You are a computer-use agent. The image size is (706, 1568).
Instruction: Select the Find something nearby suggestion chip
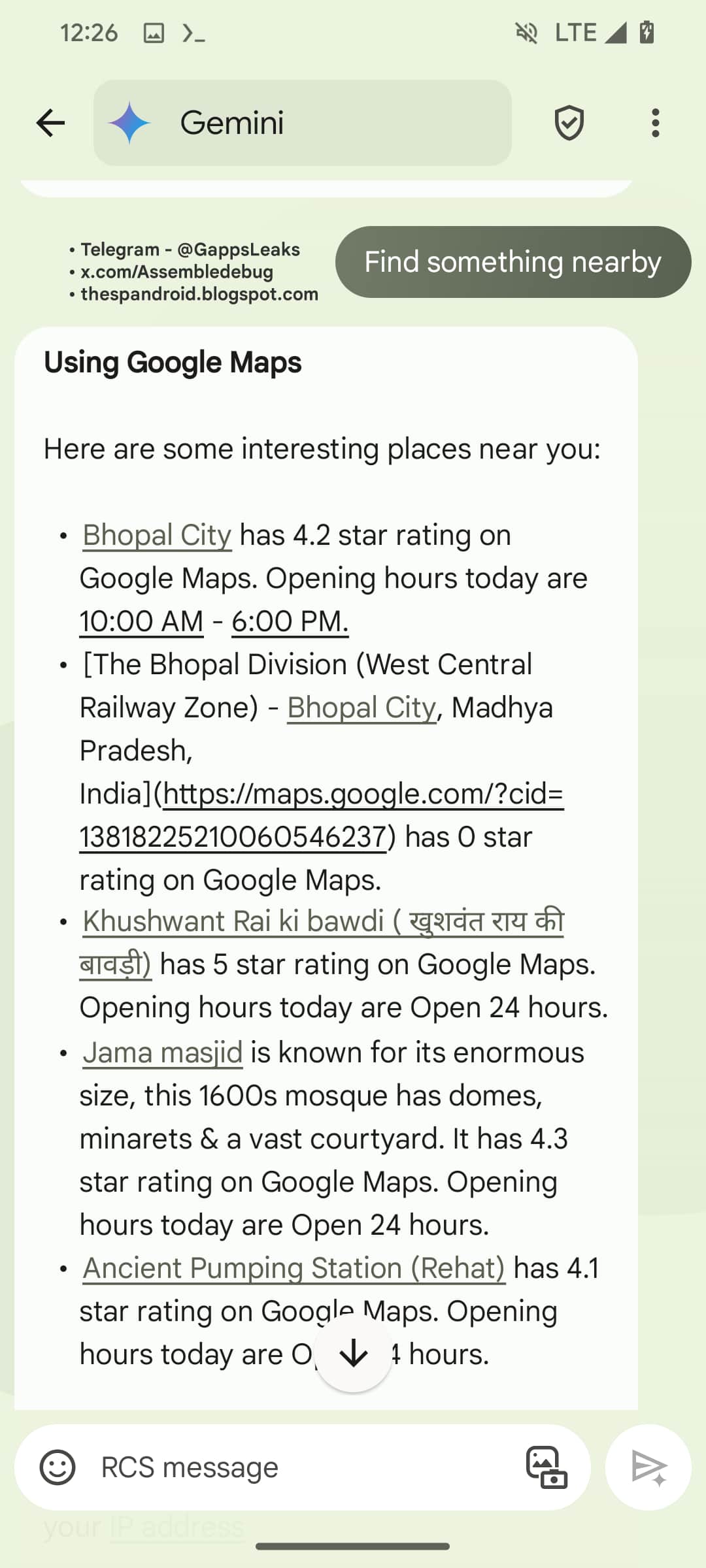click(x=512, y=261)
